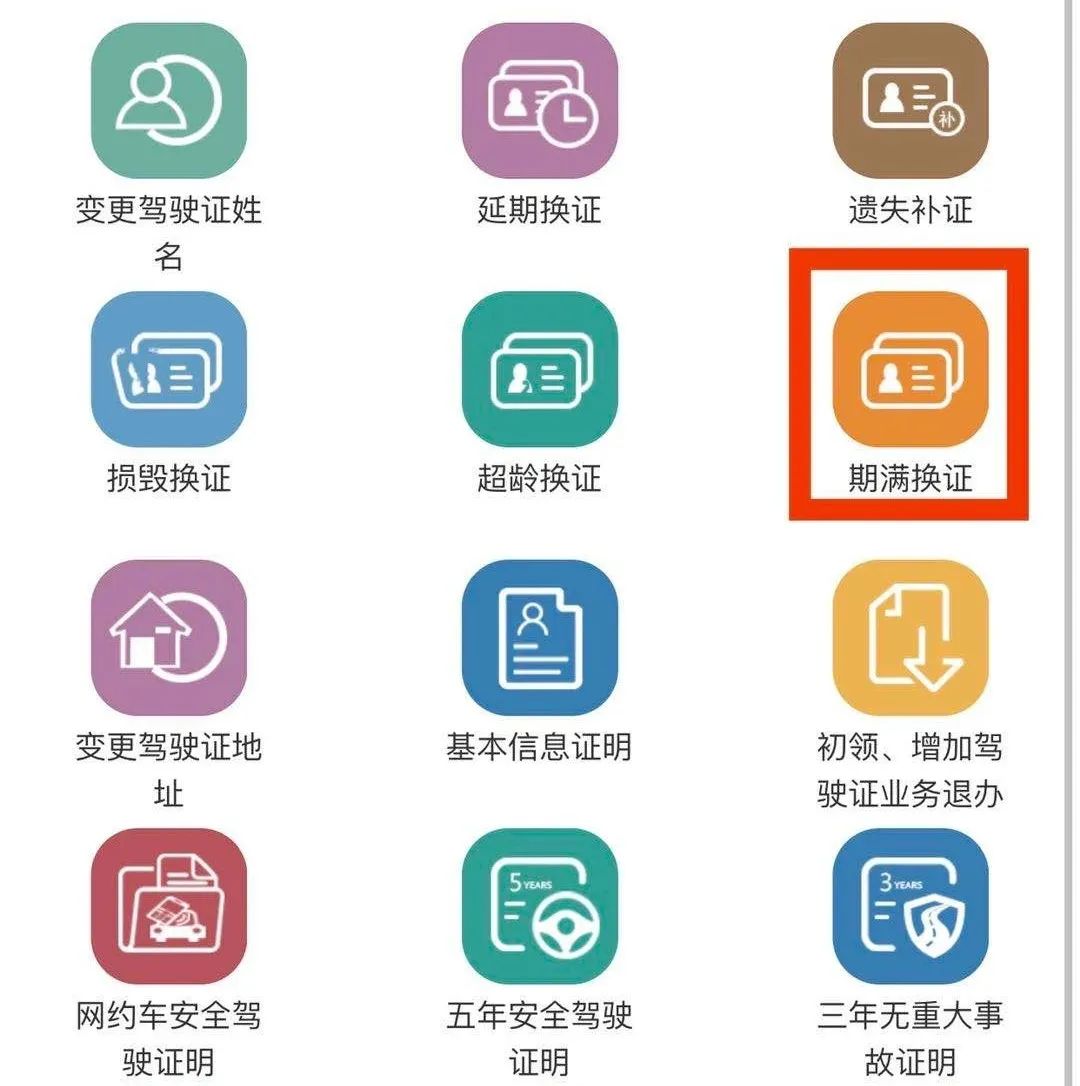Tap the 遗失补证 icon
The width and height of the screenshot is (1080, 1086).
(x=910, y=101)
